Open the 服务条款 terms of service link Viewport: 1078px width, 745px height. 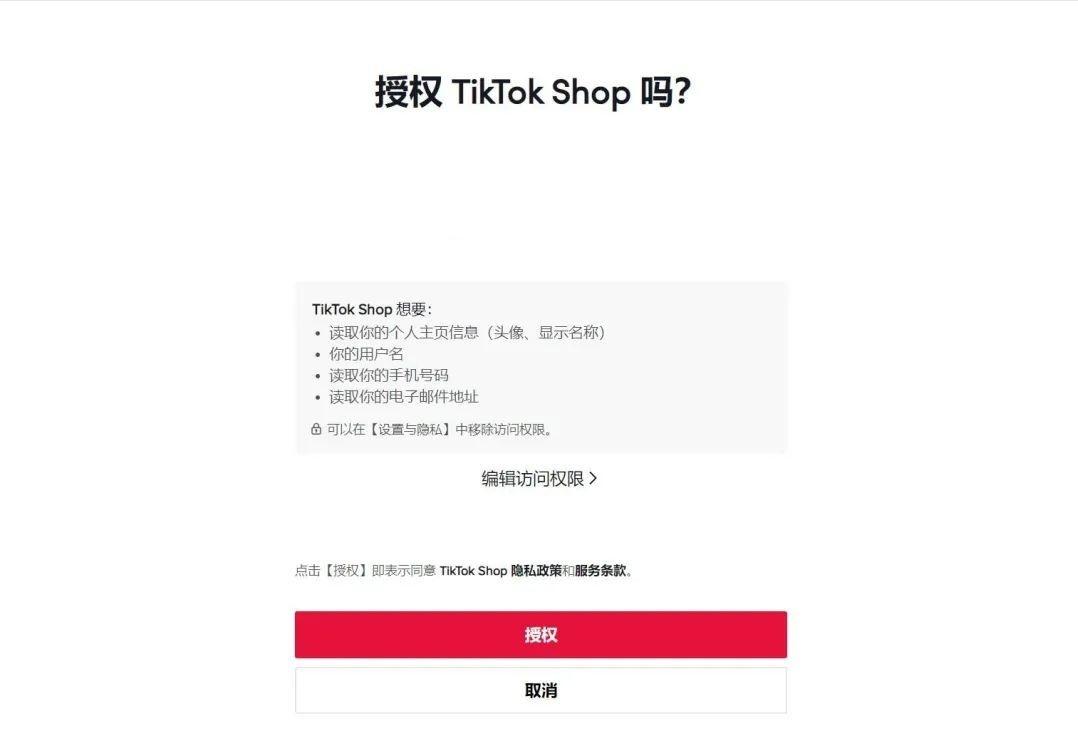[600, 571]
